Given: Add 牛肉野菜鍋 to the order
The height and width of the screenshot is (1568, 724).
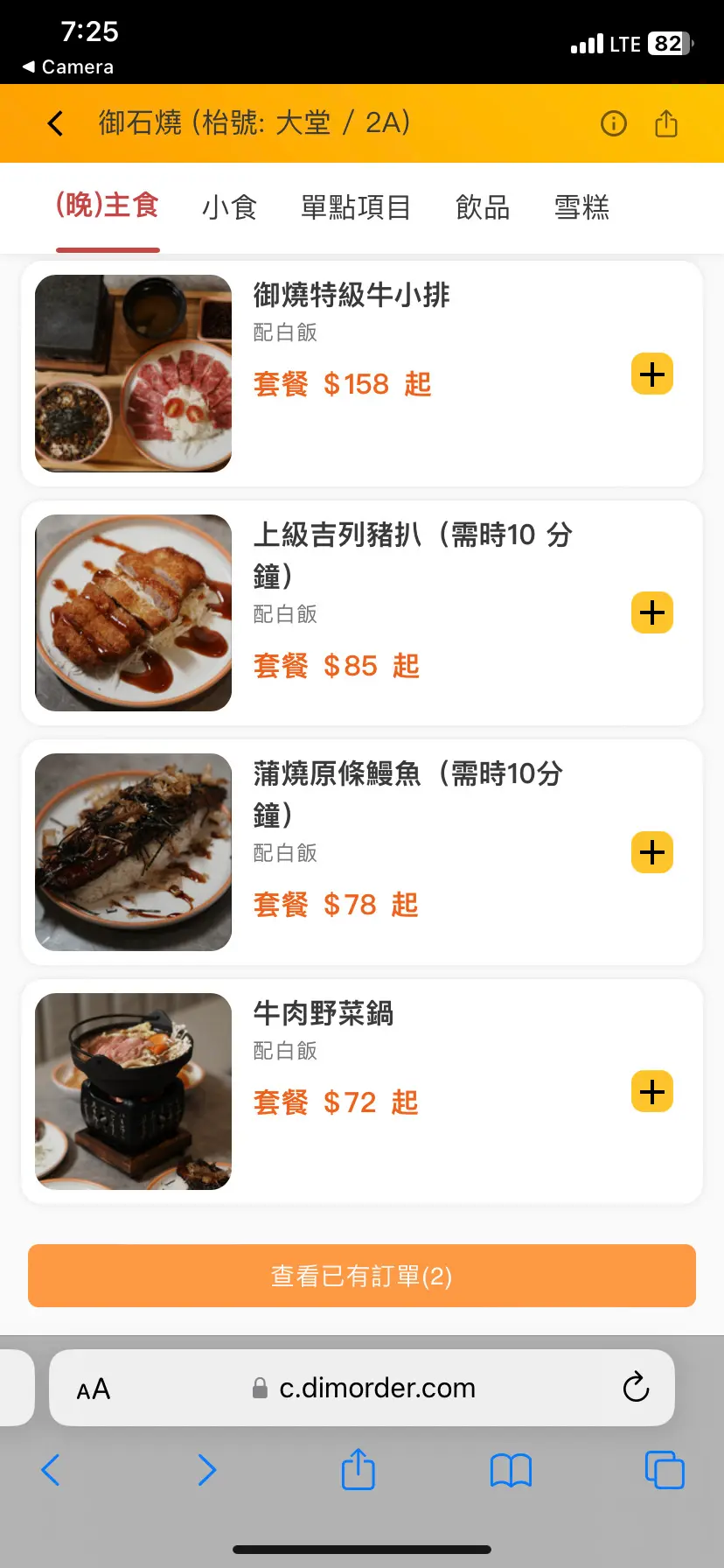Looking at the screenshot, I should pyautogui.click(x=652, y=1091).
